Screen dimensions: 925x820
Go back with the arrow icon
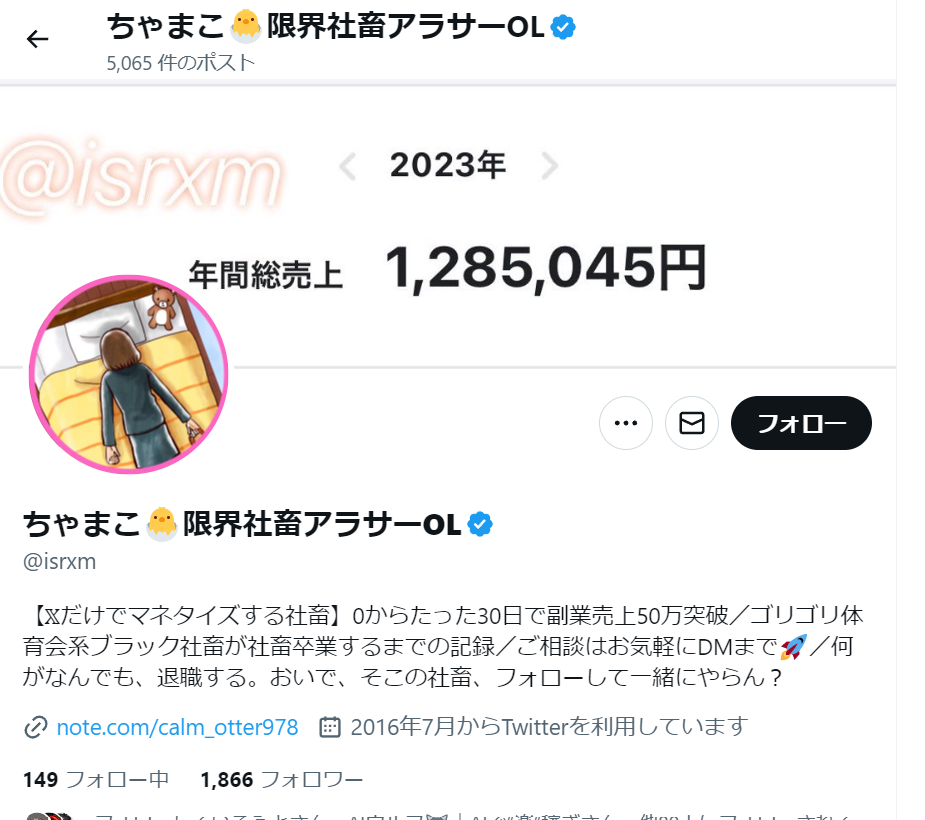(37, 39)
